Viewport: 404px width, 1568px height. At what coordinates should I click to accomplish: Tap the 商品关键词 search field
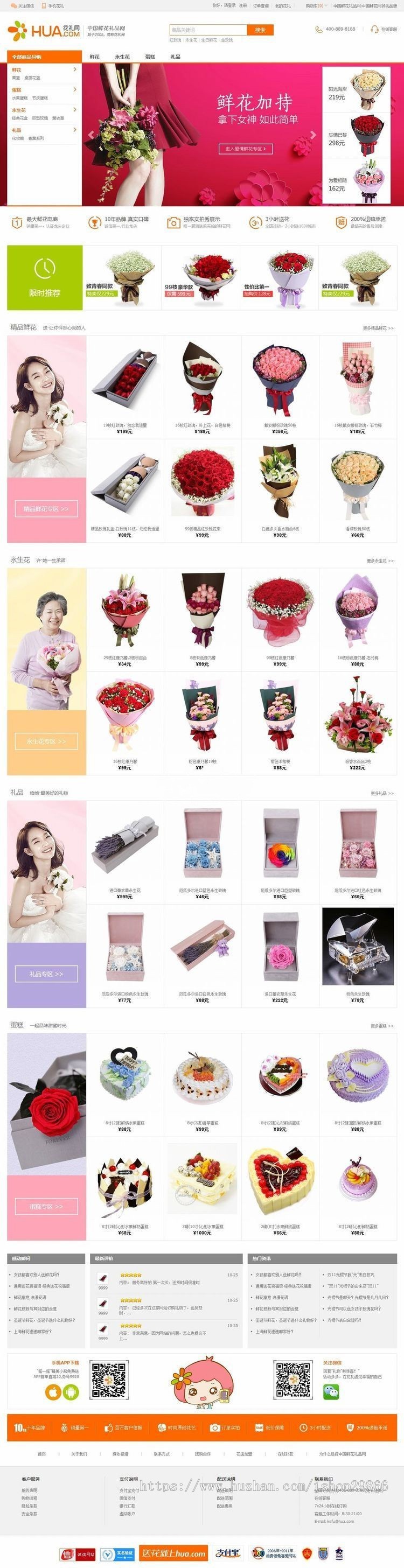pos(208,30)
